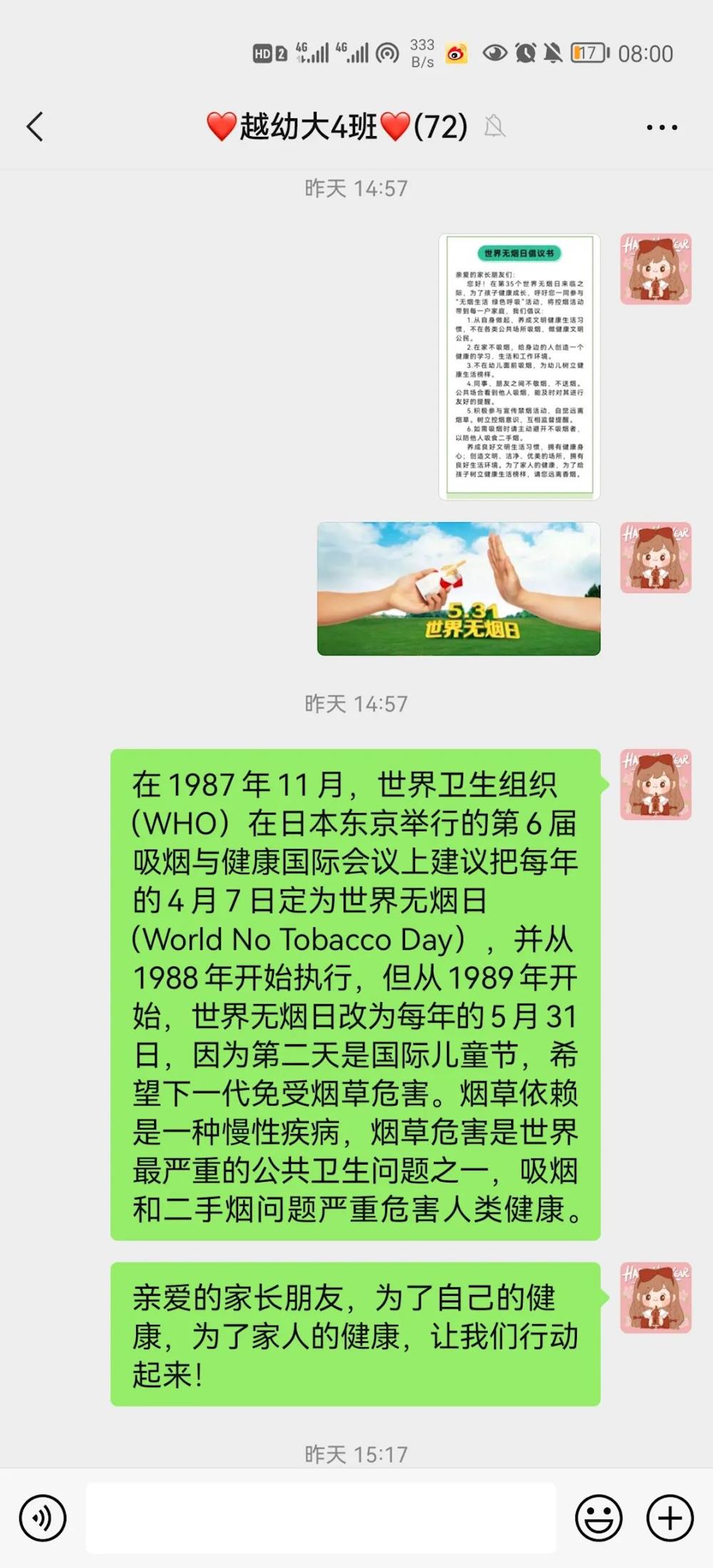Open the emoji sticker panel

pyautogui.click(x=598, y=1518)
